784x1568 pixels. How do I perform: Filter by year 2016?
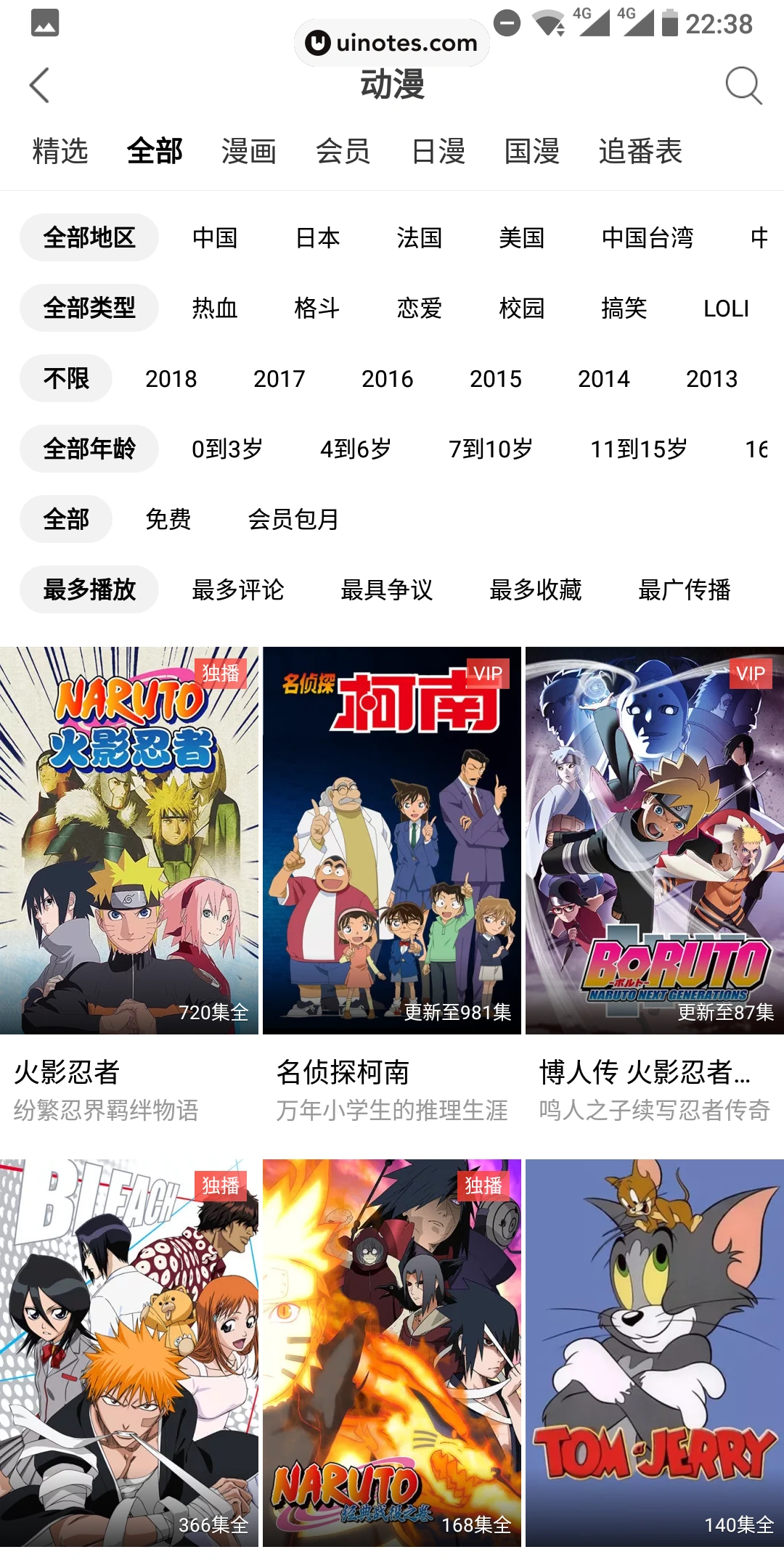tap(388, 378)
